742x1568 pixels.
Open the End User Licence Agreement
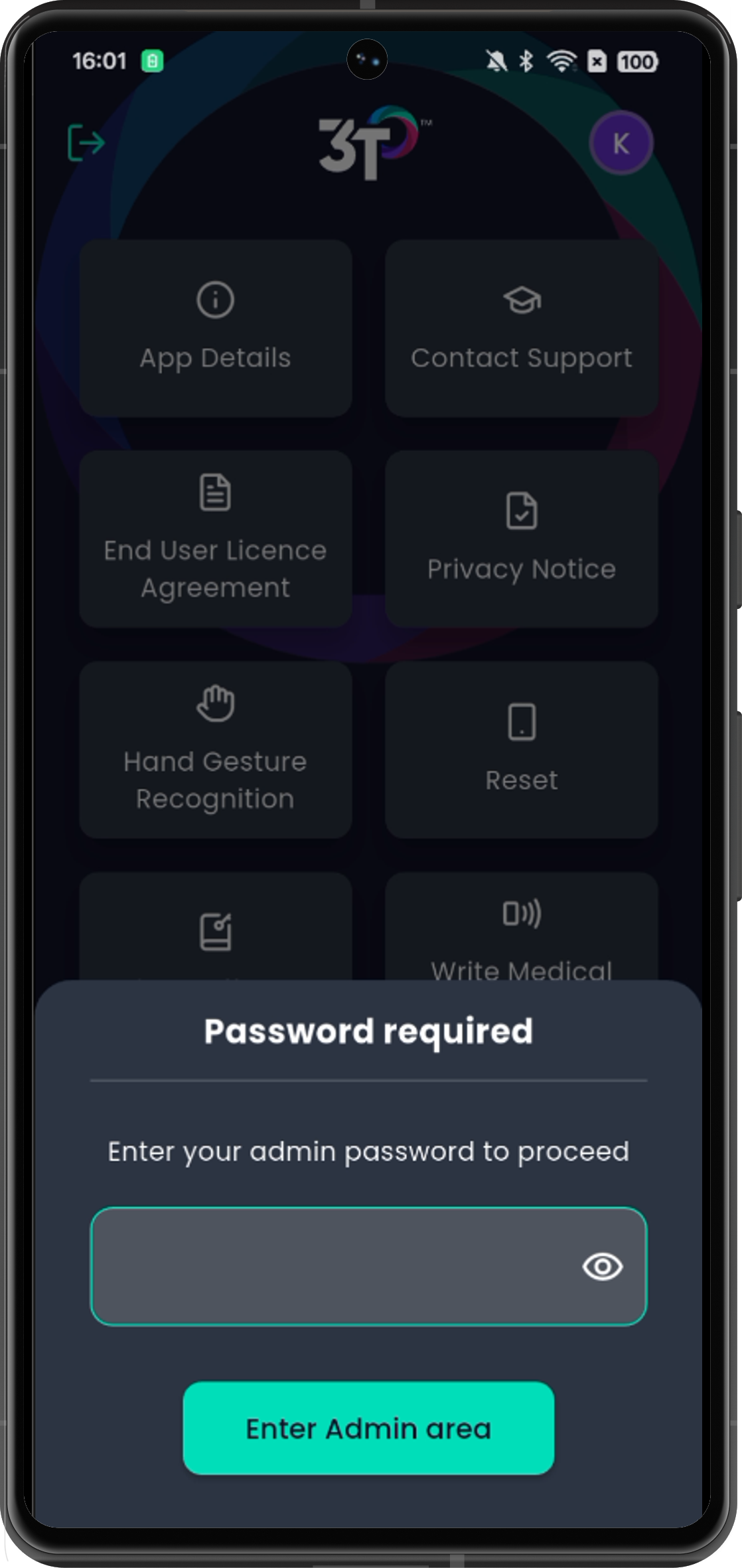[x=215, y=539]
